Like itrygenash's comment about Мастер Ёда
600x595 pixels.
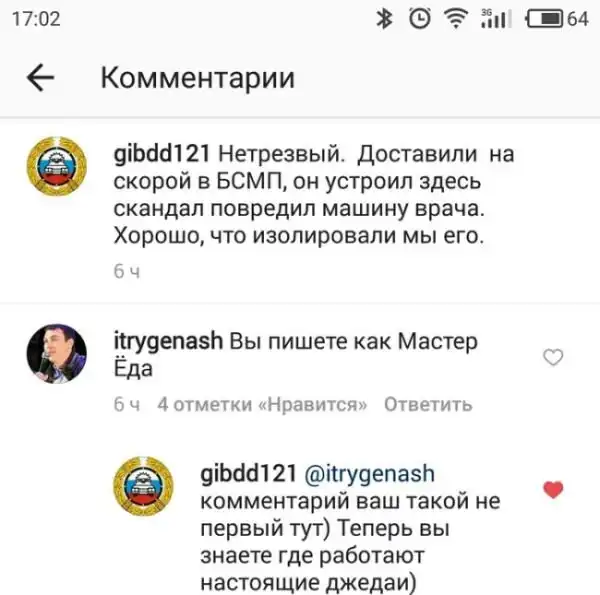click(x=551, y=357)
